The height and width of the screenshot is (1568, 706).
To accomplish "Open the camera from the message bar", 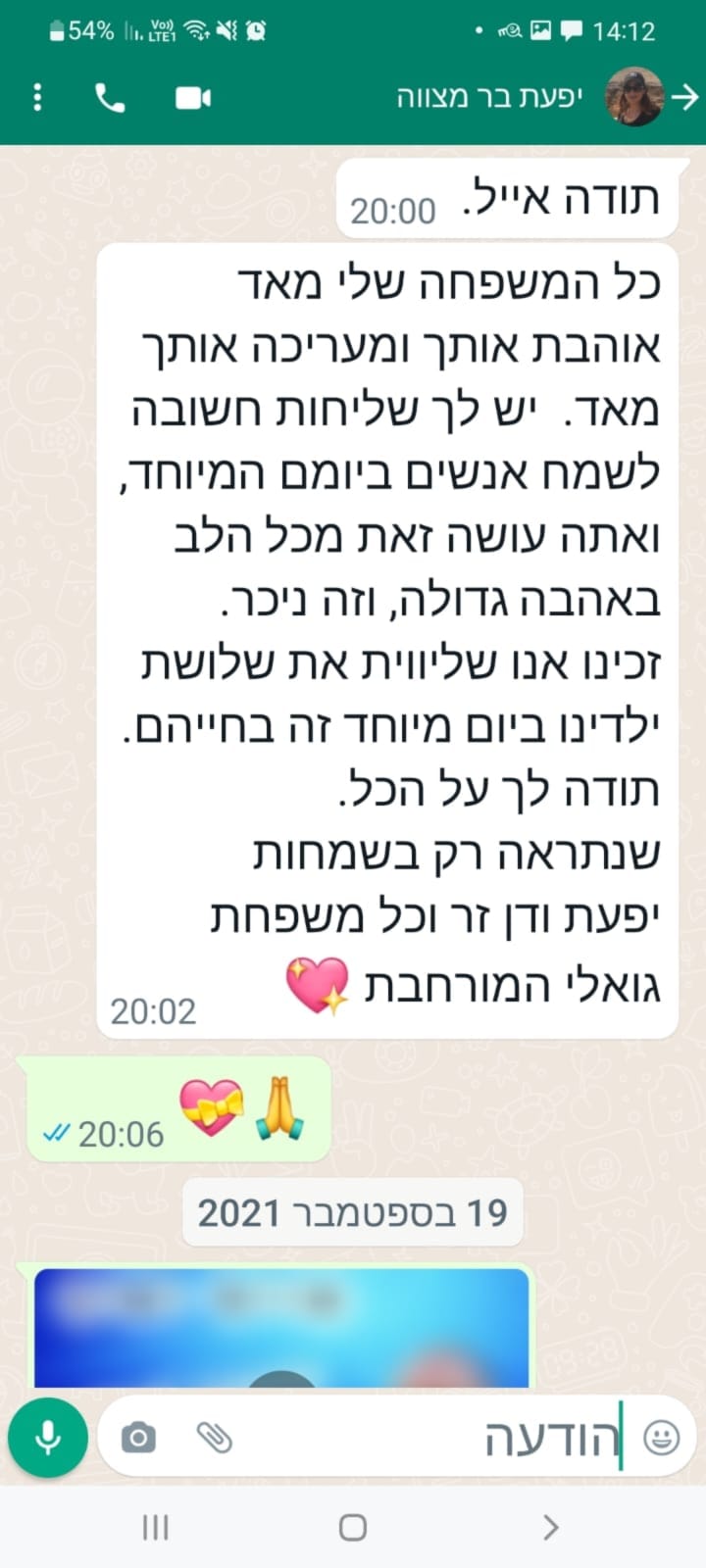I will (138, 1438).
